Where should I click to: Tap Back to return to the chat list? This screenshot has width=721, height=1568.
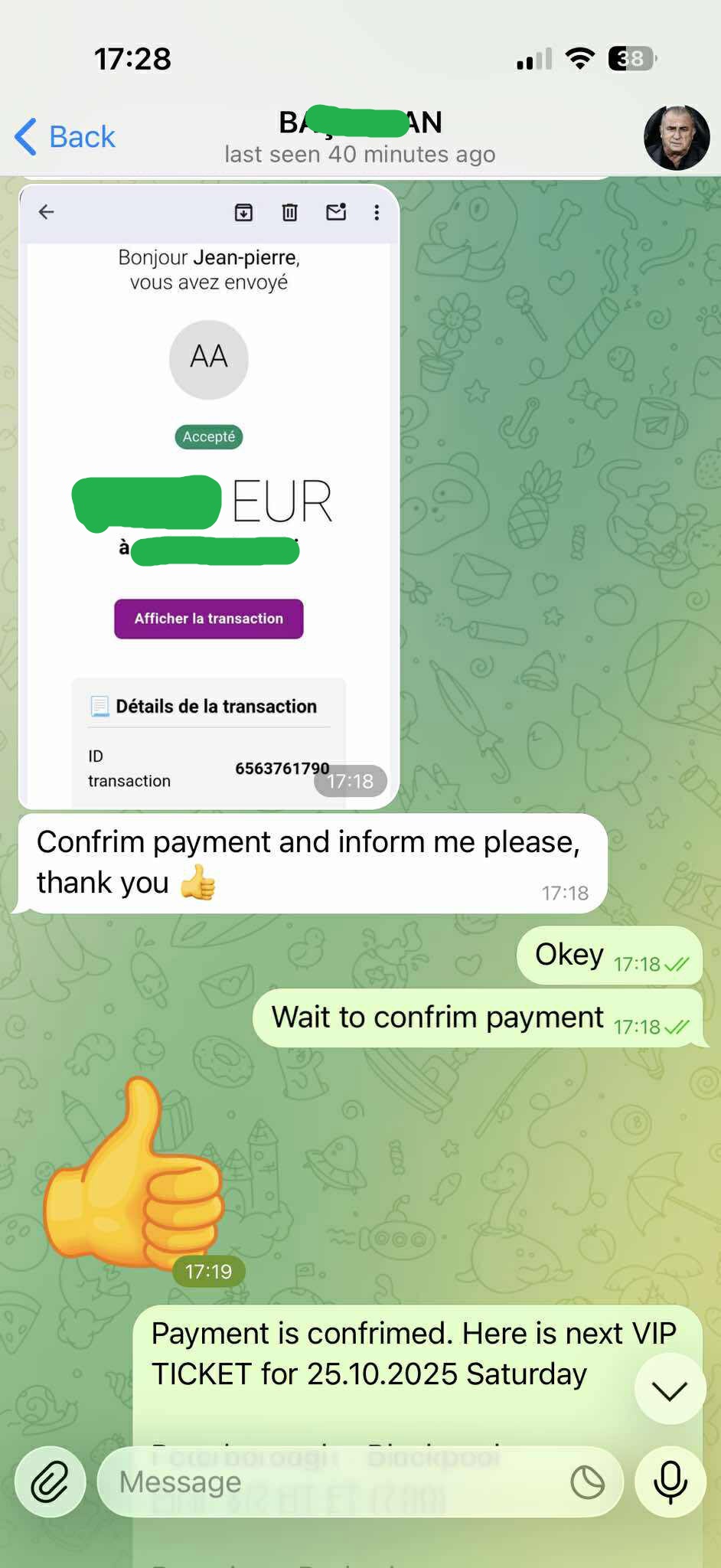pyautogui.click(x=65, y=137)
